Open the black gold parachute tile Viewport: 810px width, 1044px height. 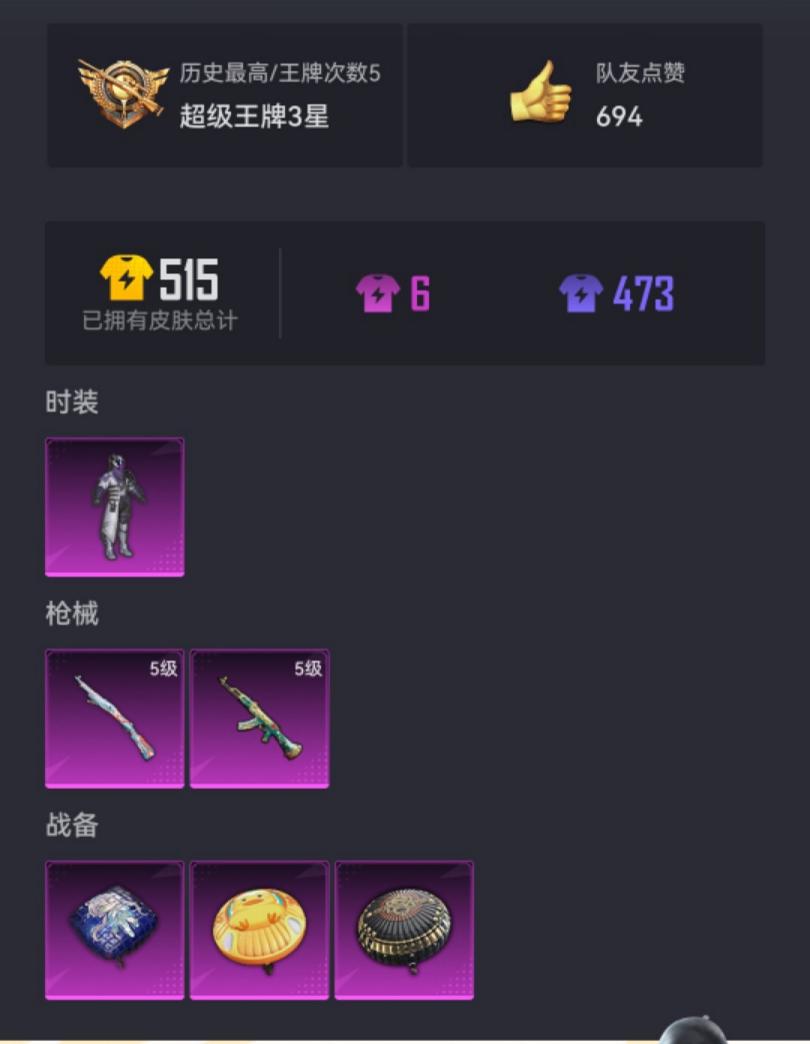[x=404, y=929]
